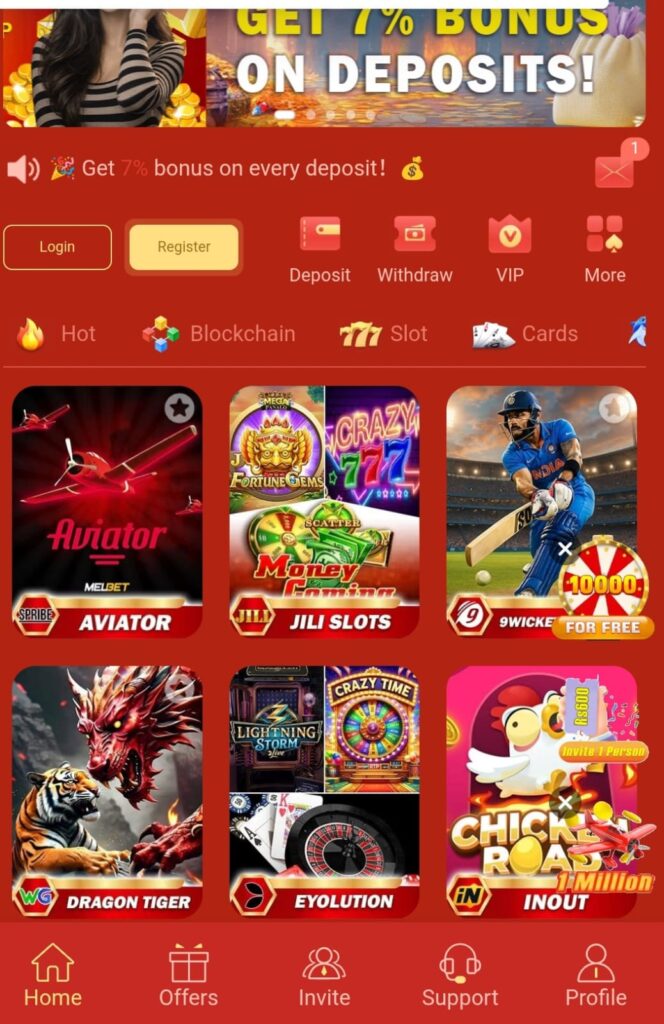This screenshot has height=1024, width=664.
Task: Open the Aviator game card
Action: [x=107, y=511]
